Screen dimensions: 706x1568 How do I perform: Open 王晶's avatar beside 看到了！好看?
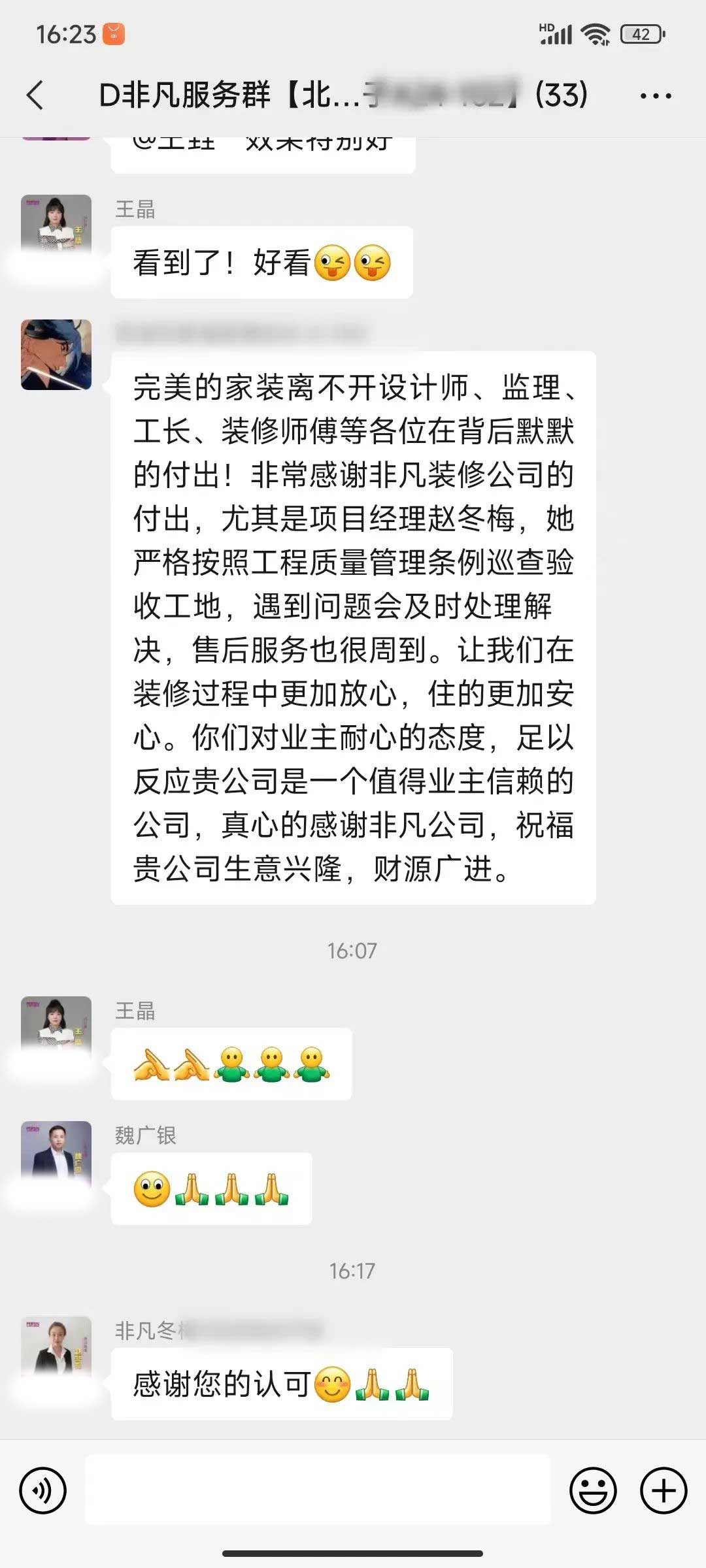click(x=56, y=229)
